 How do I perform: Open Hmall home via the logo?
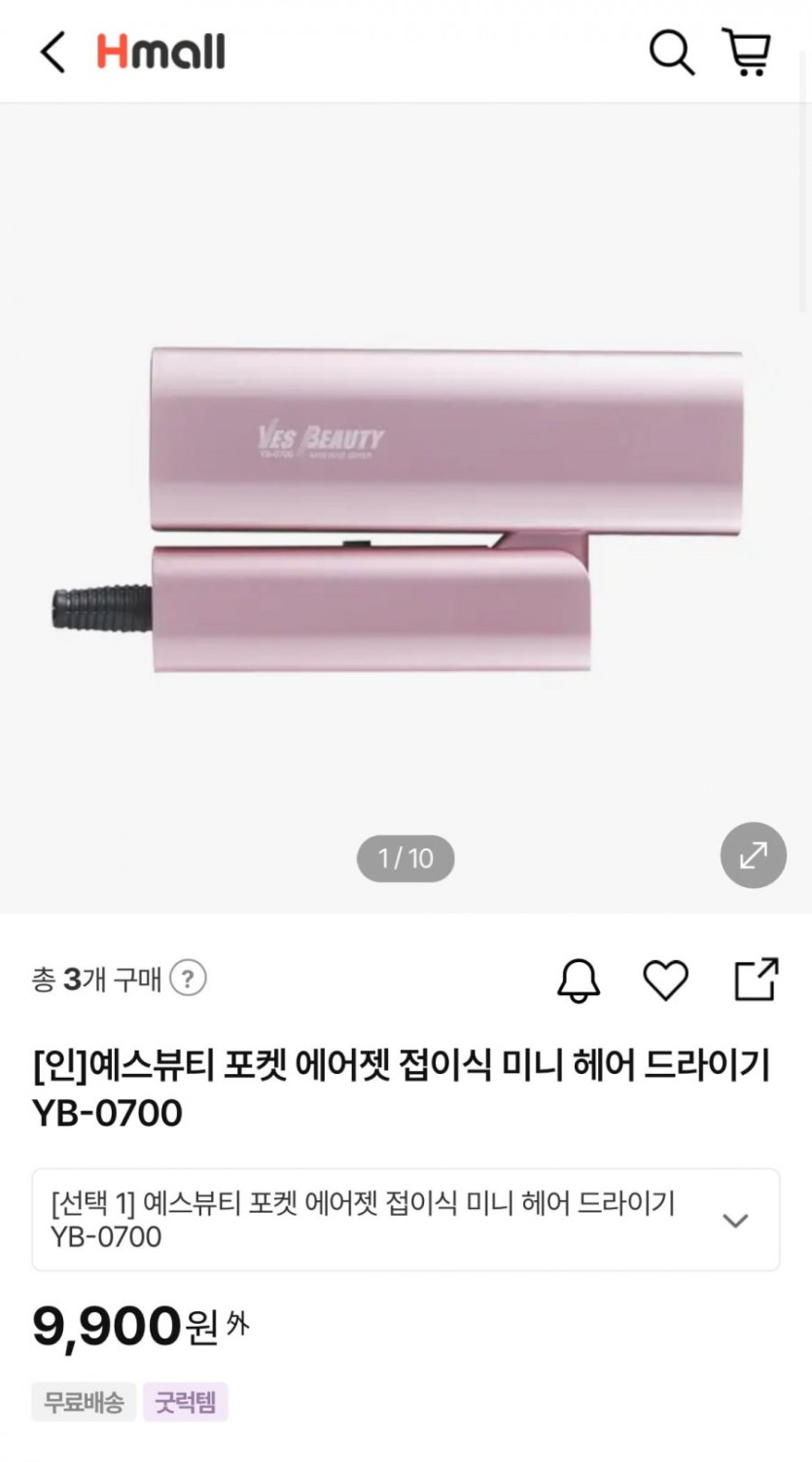[160, 52]
